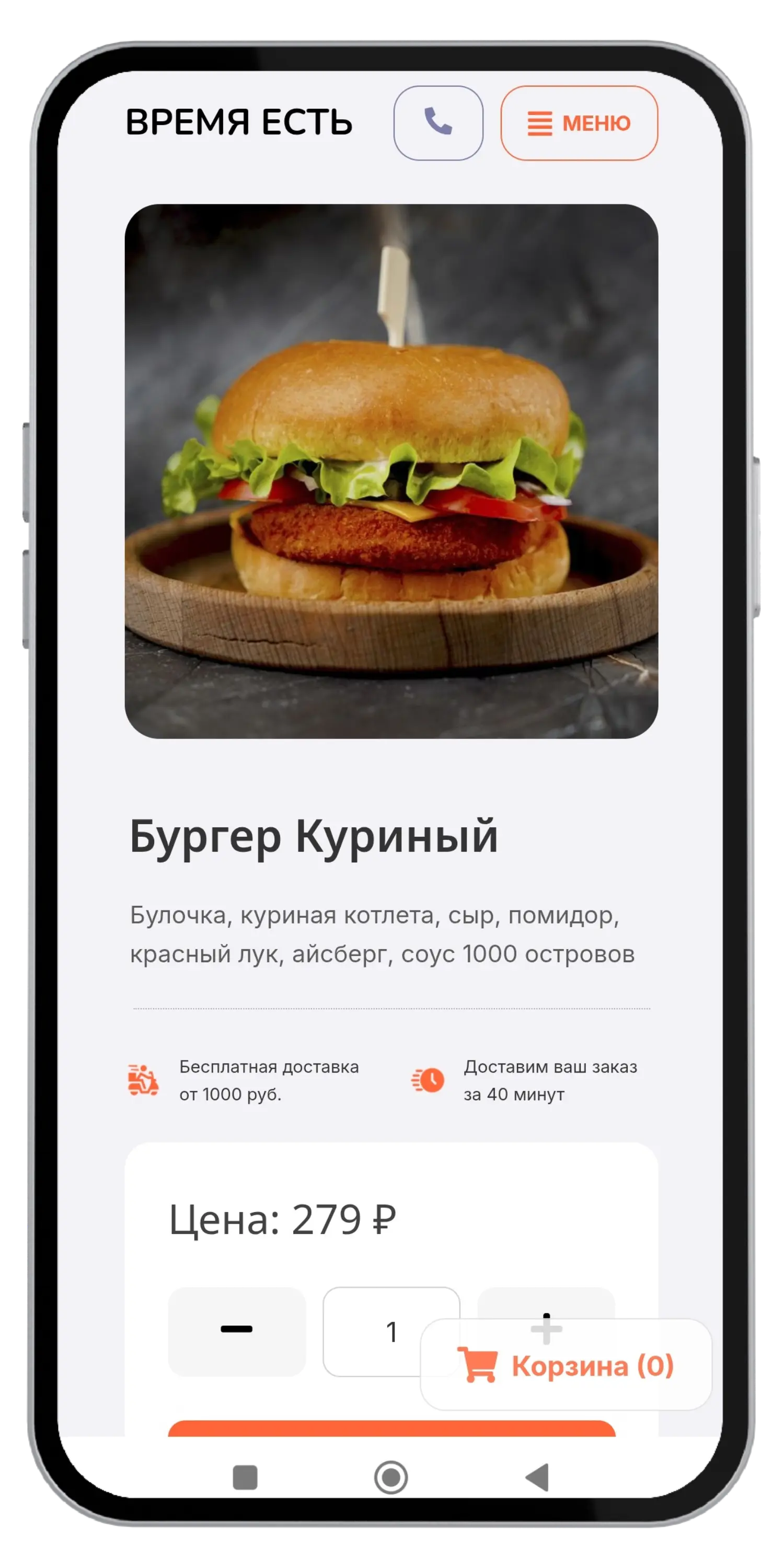Screen dimensions: 784x1568
Task: Go back with the system back button
Action: [538, 1477]
